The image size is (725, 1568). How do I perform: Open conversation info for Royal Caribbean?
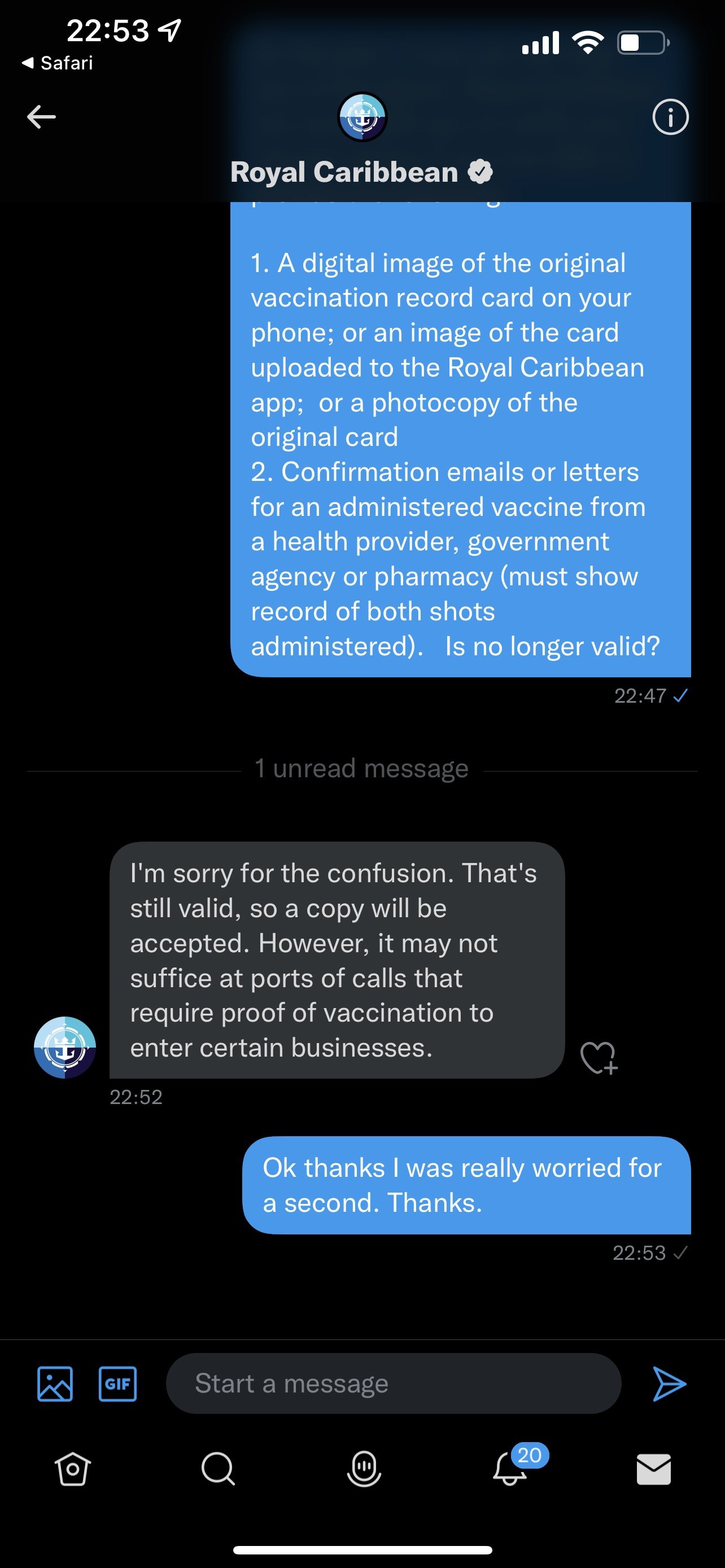670,117
